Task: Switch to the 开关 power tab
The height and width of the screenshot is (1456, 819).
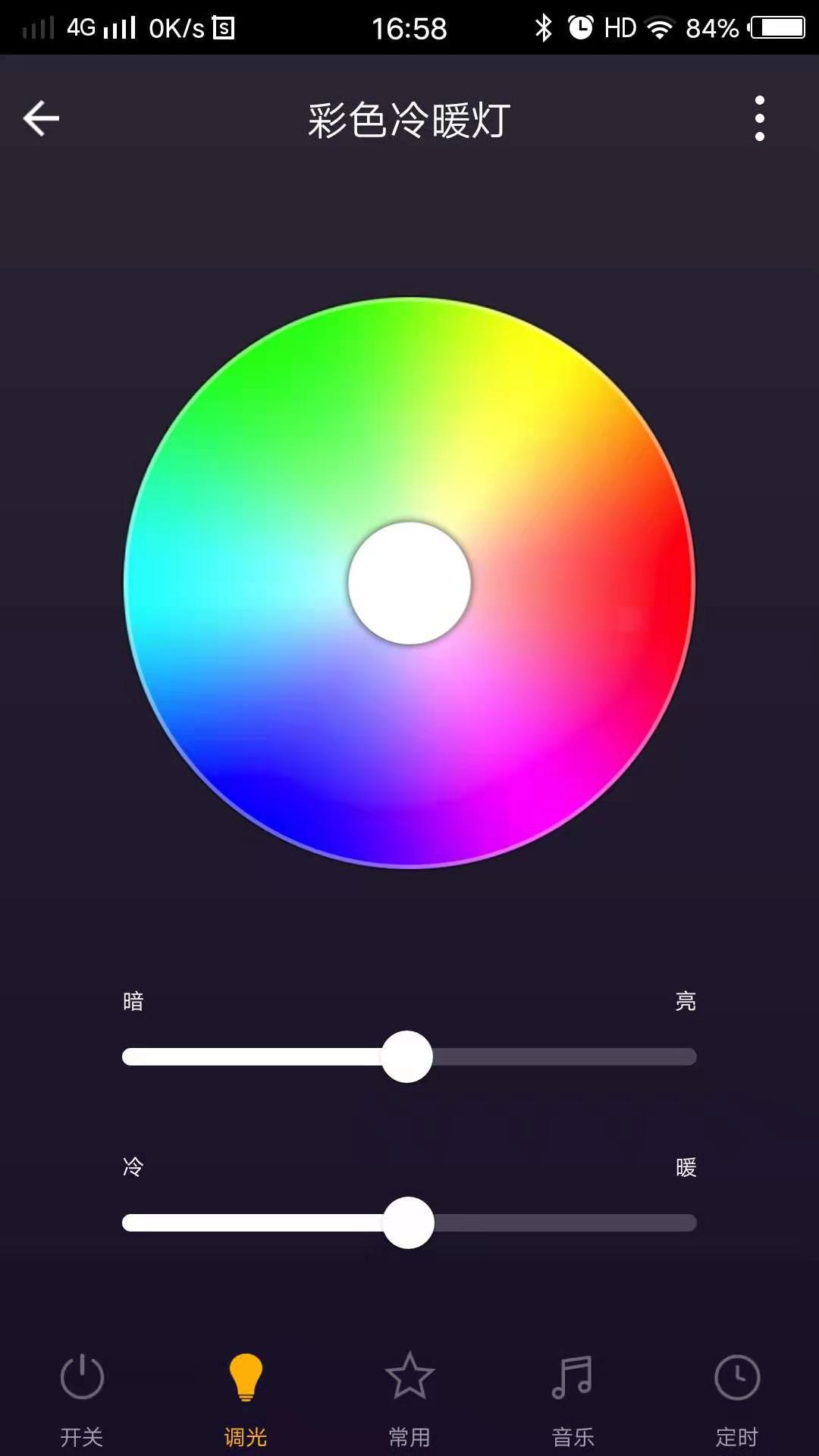Action: coord(82,1397)
